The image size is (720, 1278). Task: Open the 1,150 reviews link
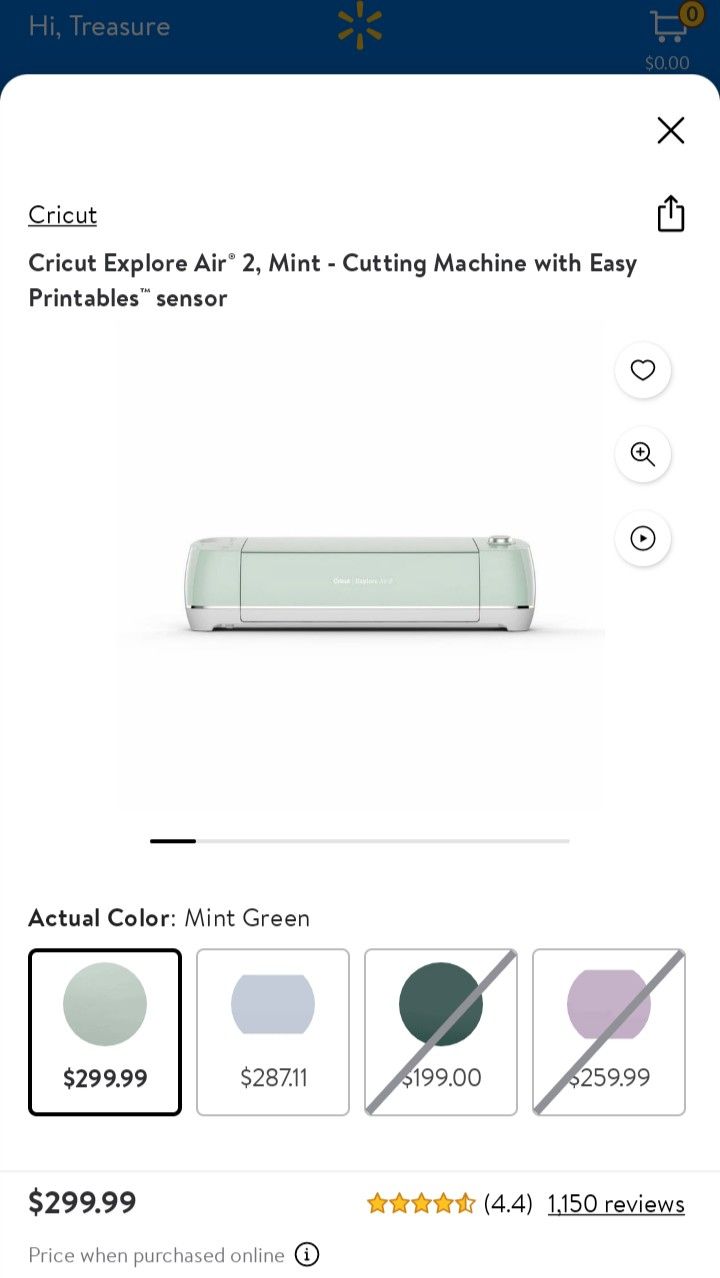[616, 1204]
